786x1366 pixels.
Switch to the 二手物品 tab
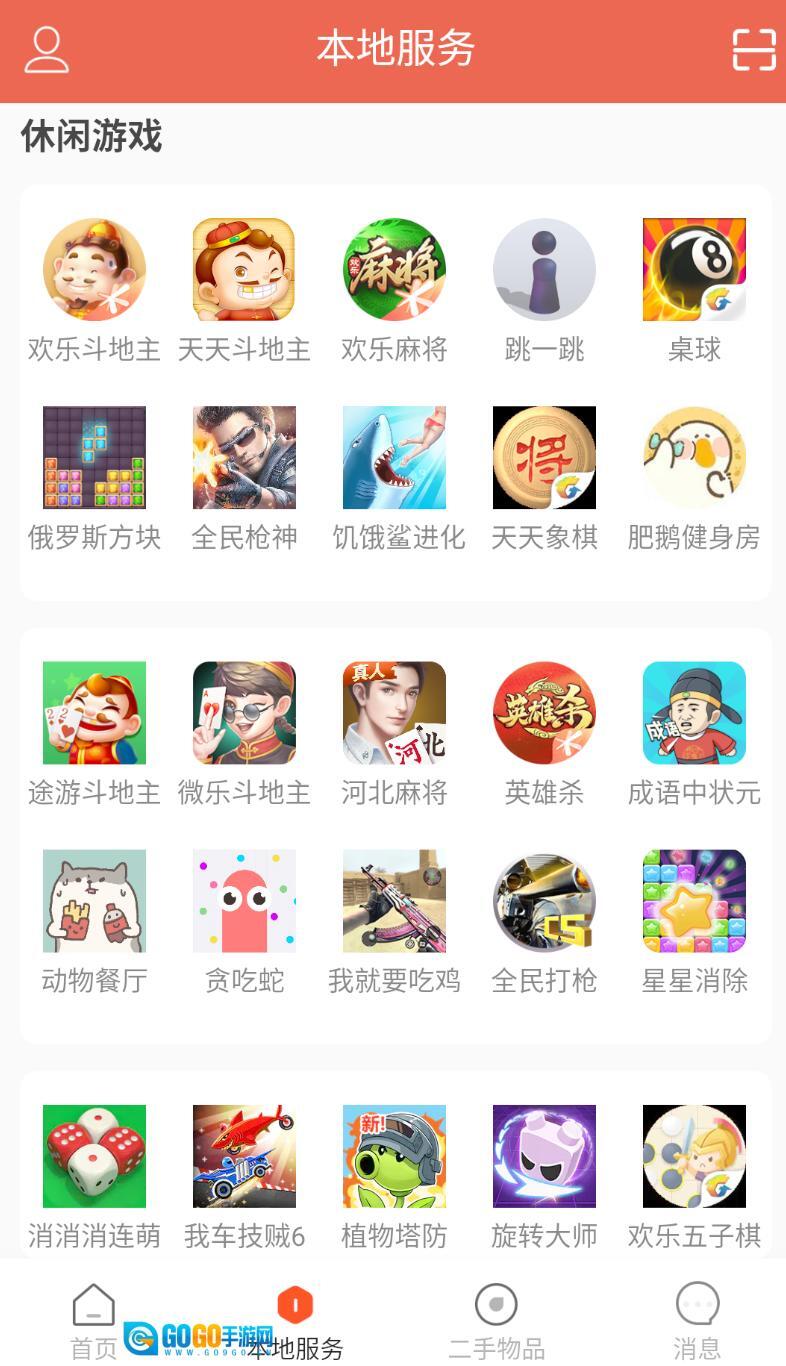(496, 1320)
